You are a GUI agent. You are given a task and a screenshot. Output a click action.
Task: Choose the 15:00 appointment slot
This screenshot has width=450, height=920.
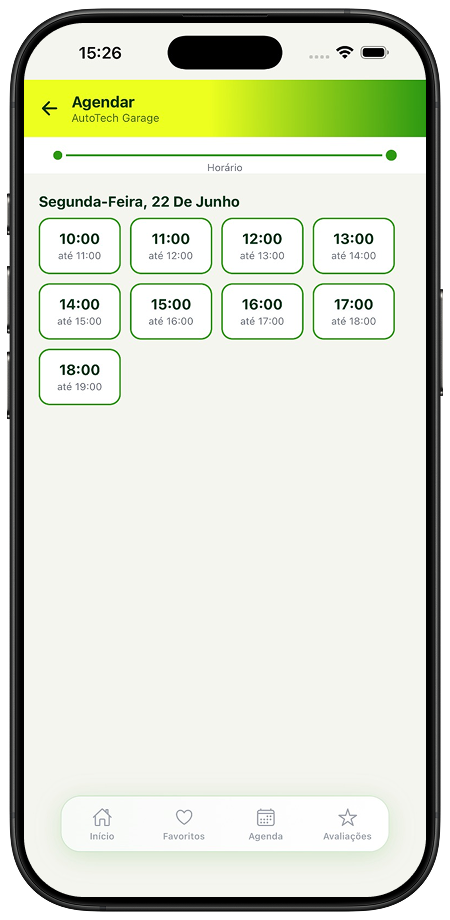pos(171,312)
